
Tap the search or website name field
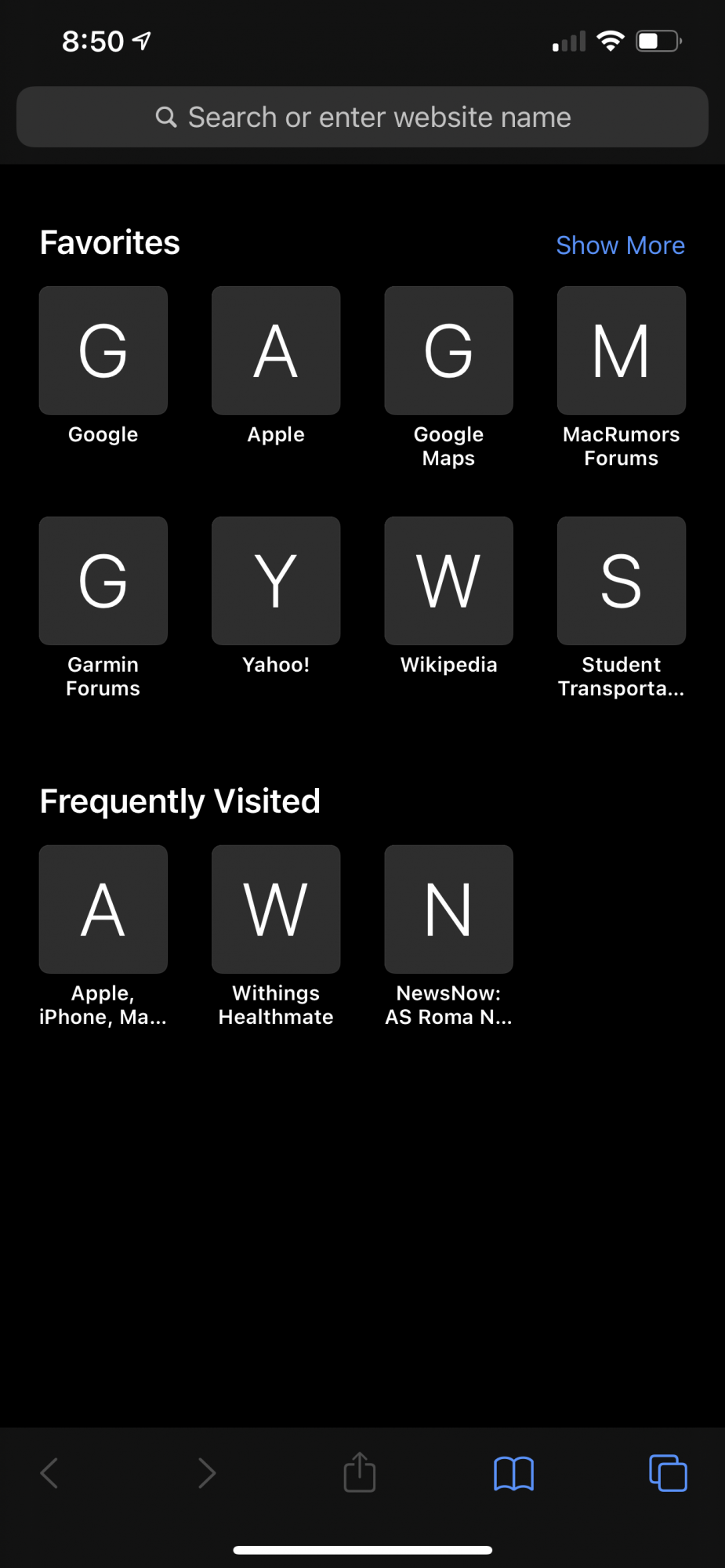coord(362,117)
